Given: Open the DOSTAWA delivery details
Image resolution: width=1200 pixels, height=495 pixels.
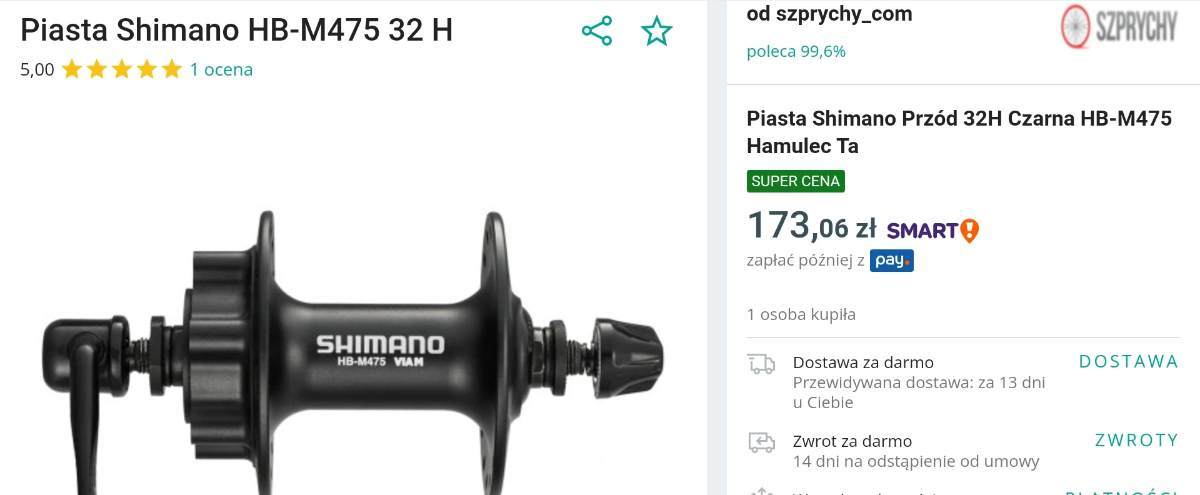Looking at the screenshot, I should 1128,362.
